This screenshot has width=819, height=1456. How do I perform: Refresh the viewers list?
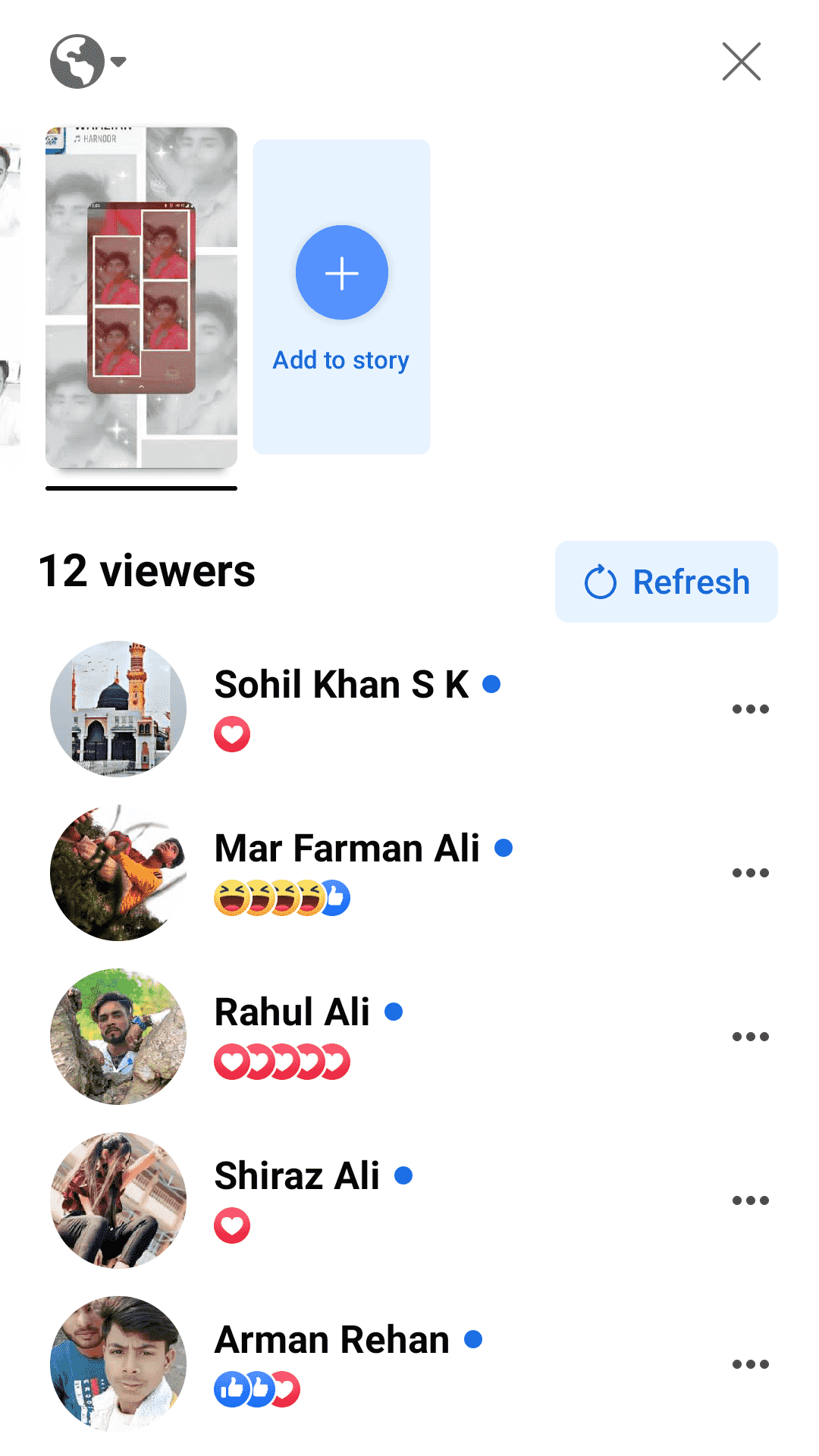[666, 582]
